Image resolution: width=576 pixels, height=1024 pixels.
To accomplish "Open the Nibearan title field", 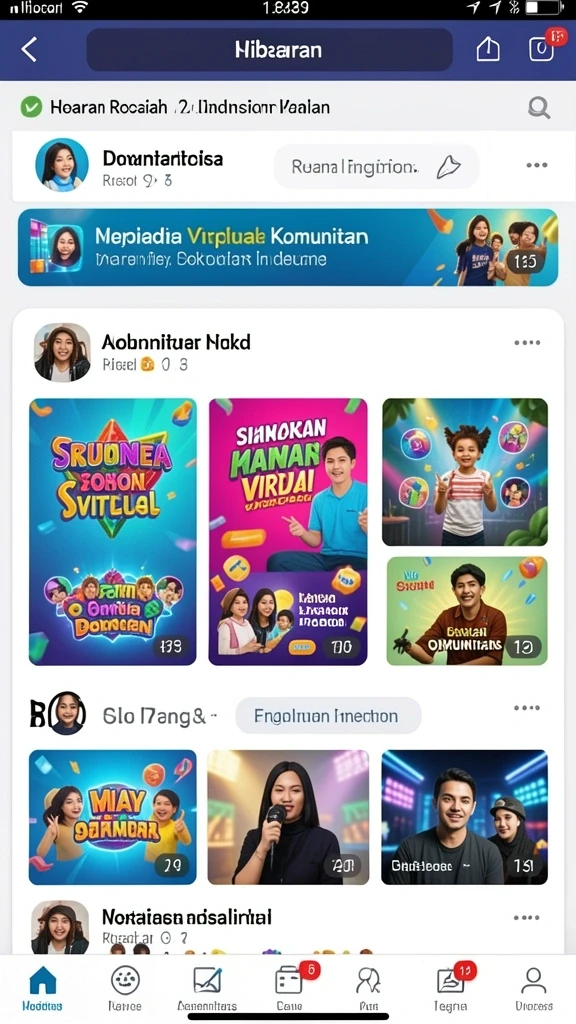I will [x=270, y=50].
